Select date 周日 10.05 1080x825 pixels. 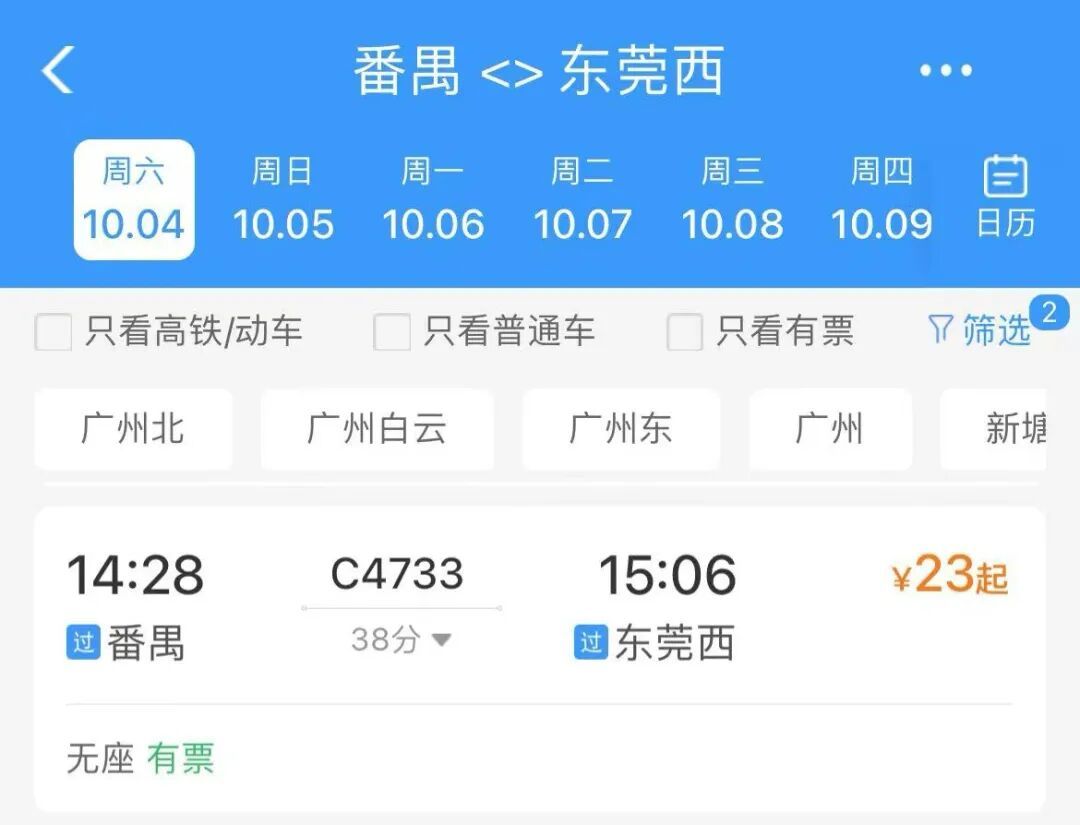click(283, 200)
